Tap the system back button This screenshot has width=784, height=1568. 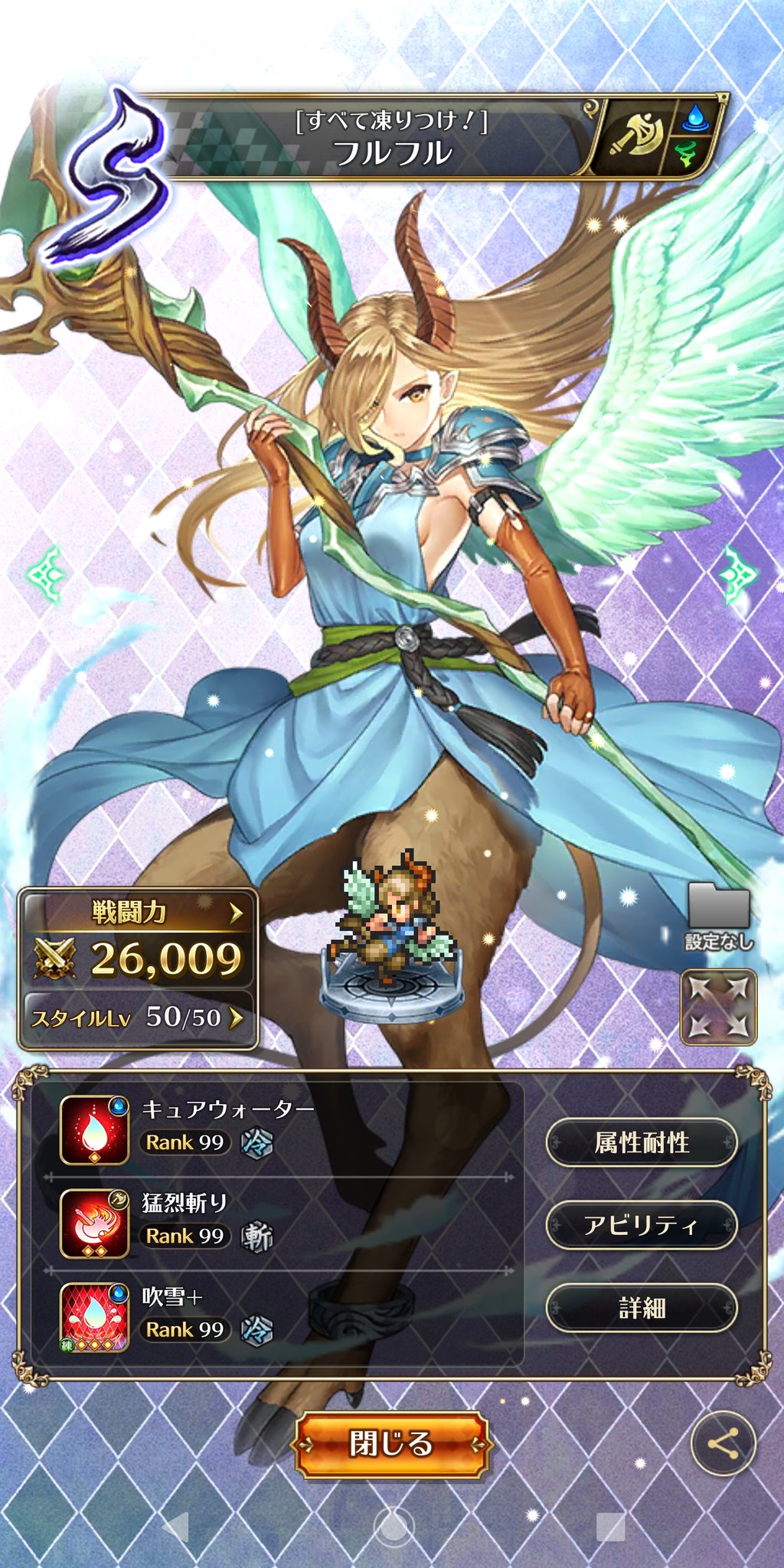(x=176, y=1527)
